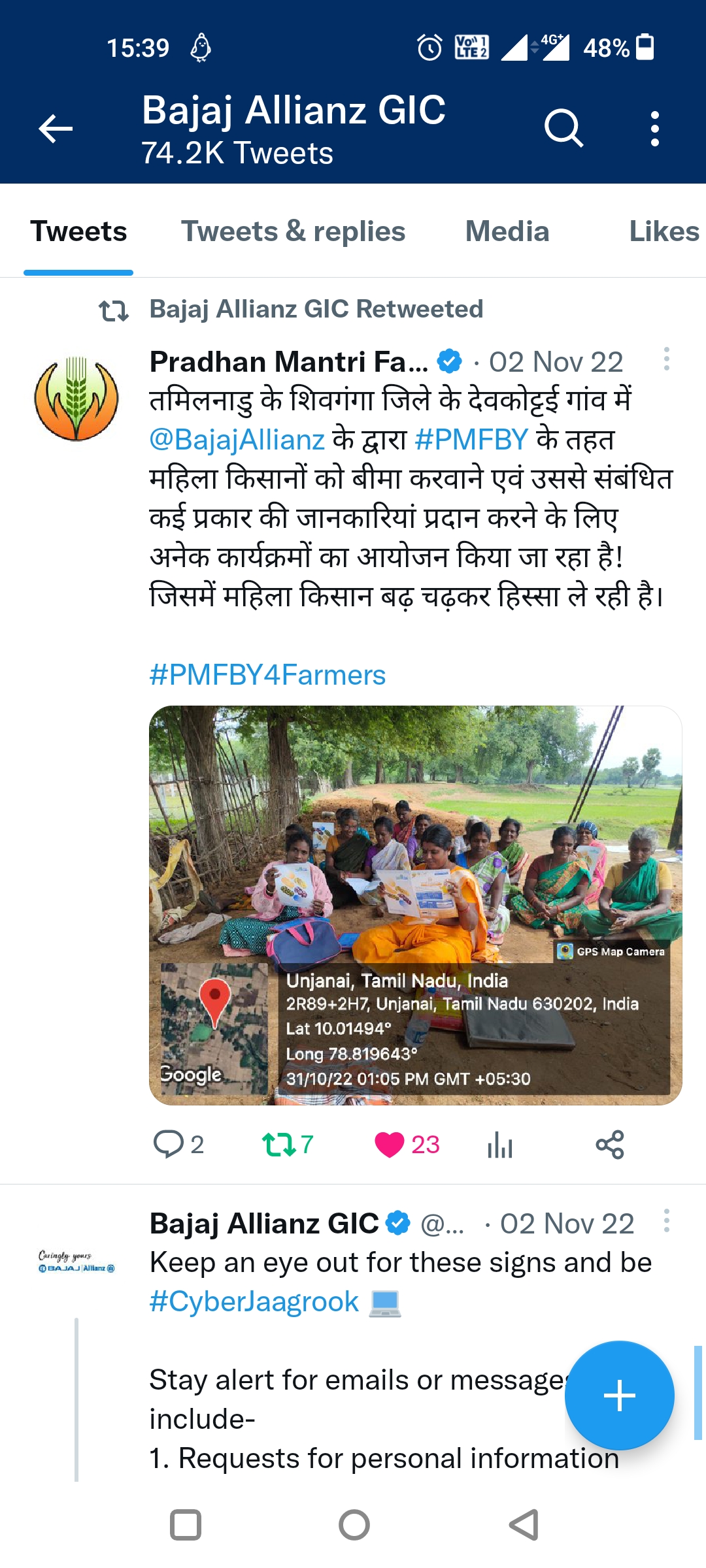Open the #PMFBY4Farmers hashtag
This screenshot has height=1568, width=706.
pyautogui.click(x=267, y=675)
